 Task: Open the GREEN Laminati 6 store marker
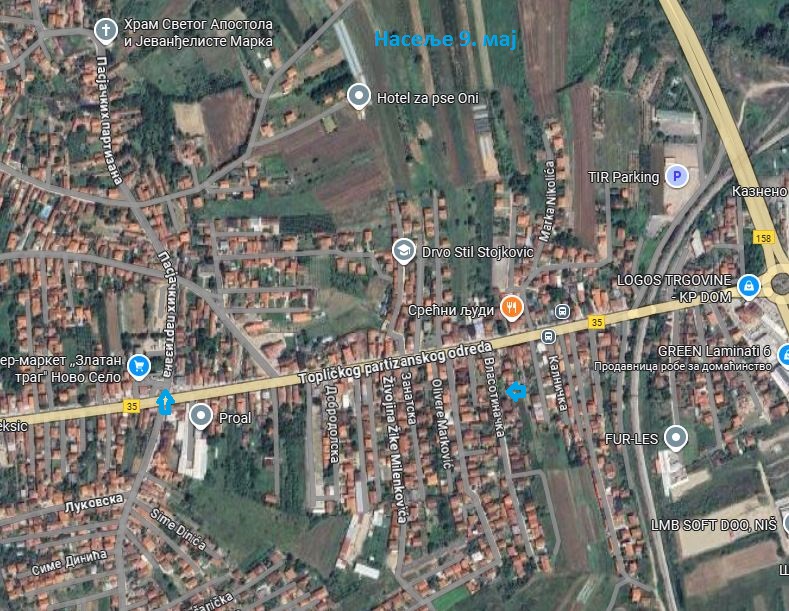pyautogui.click(x=783, y=353)
